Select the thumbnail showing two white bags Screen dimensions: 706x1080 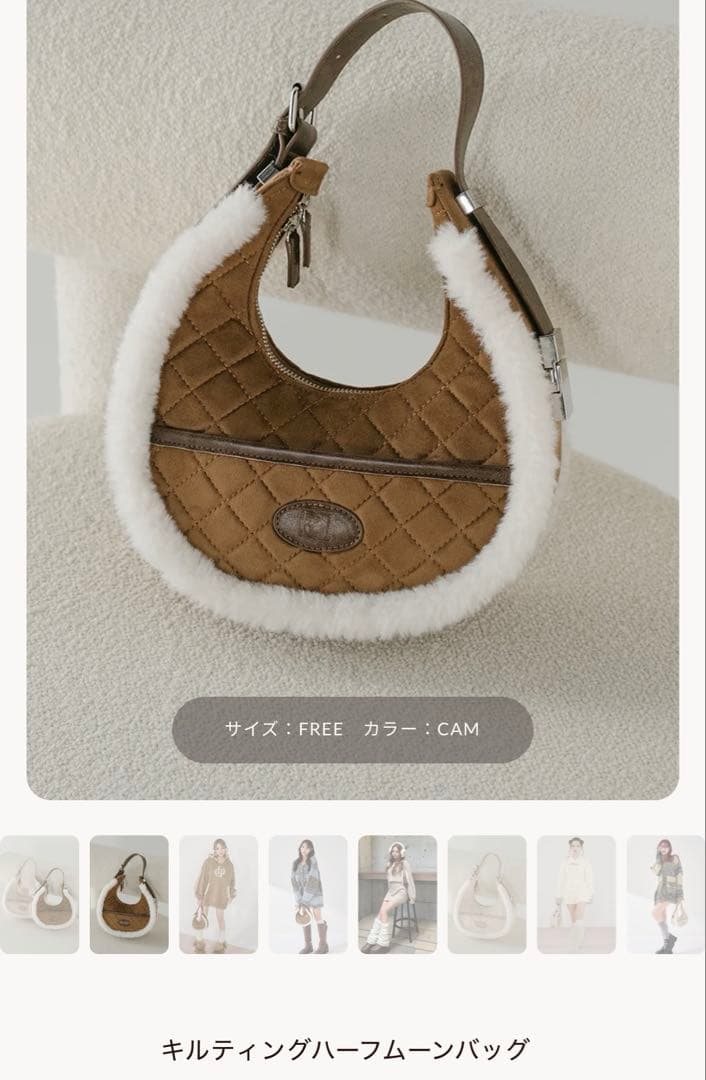[39, 894]
